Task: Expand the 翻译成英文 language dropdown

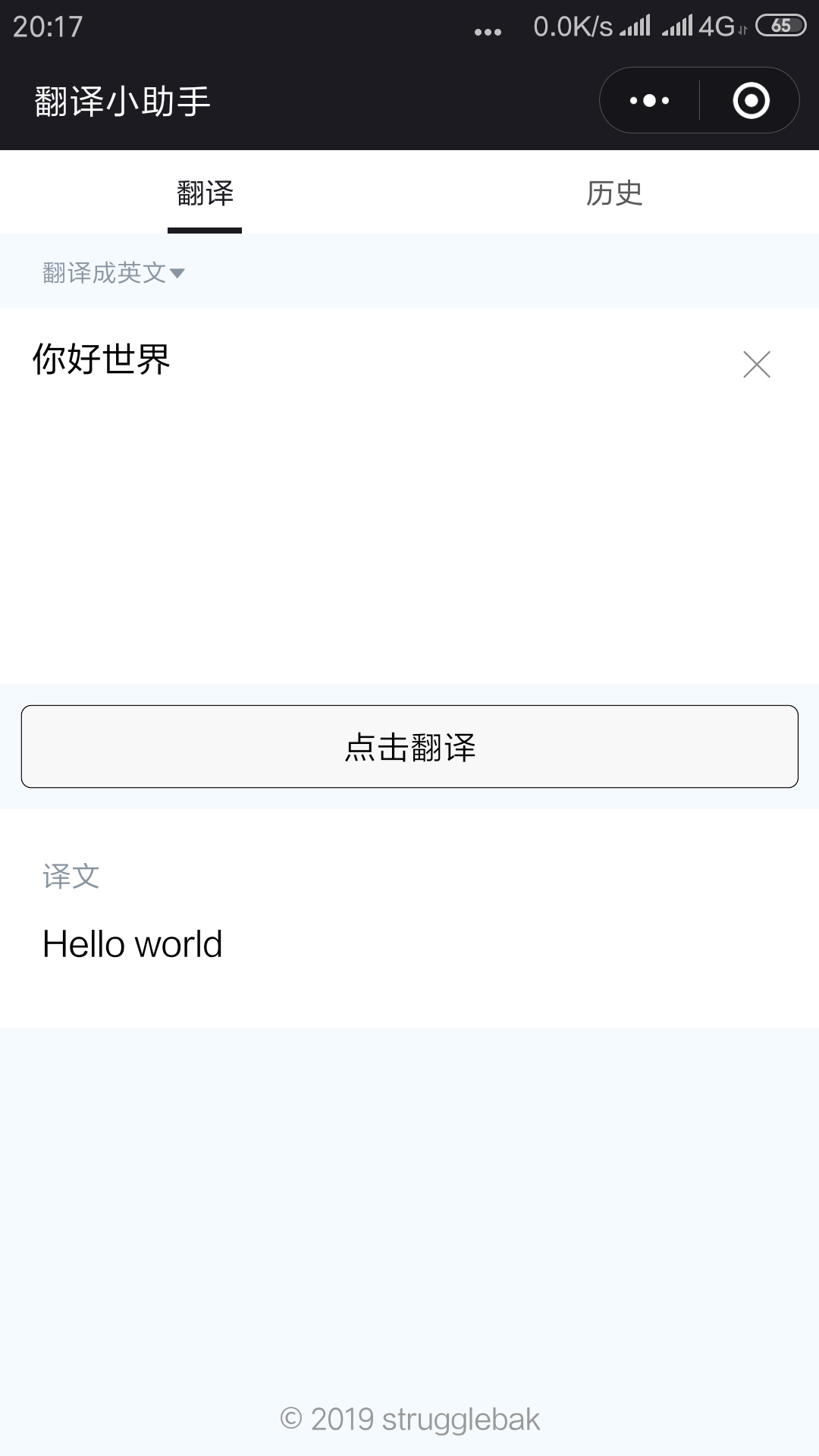Action: pyautogui.click(x=114, y=273)
